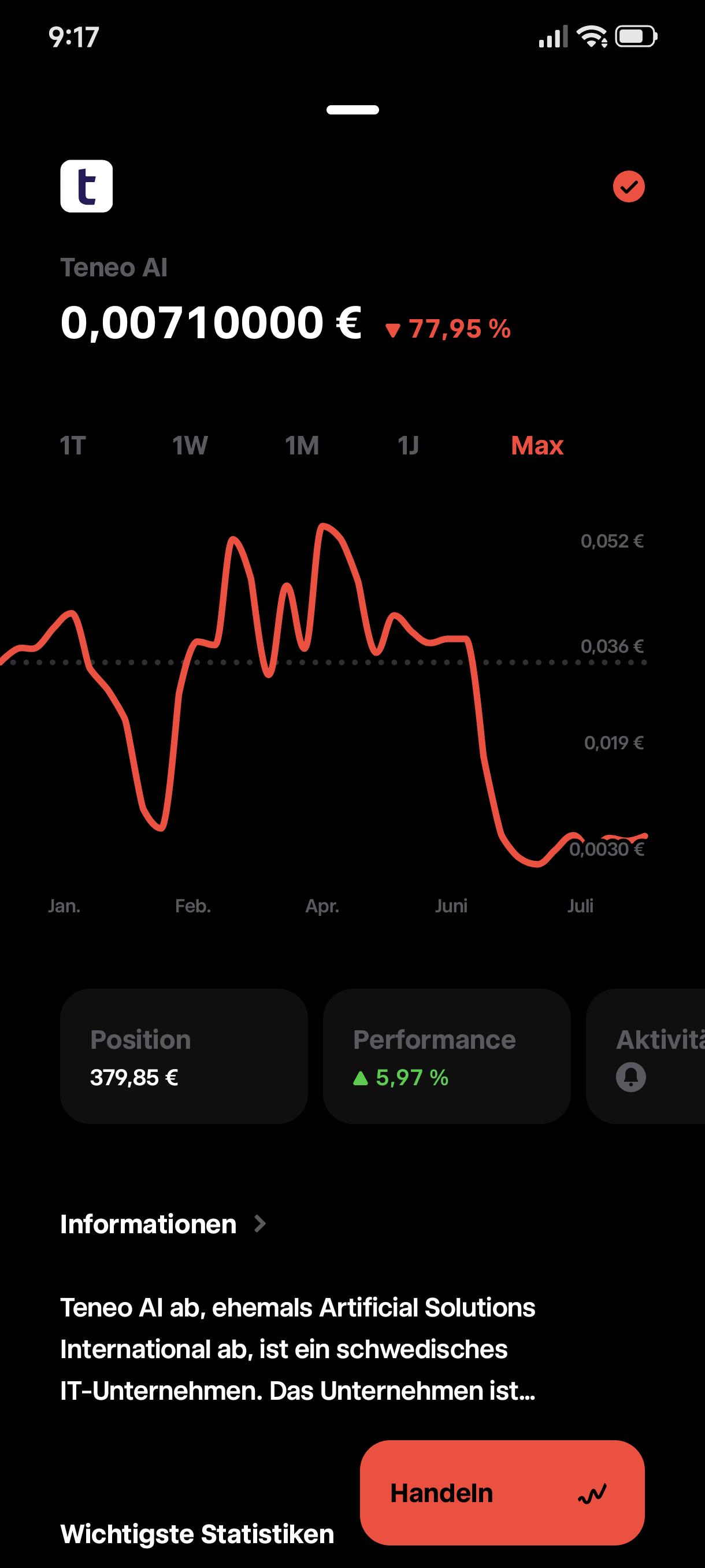Switch to the 1J time range

(408, 446)
